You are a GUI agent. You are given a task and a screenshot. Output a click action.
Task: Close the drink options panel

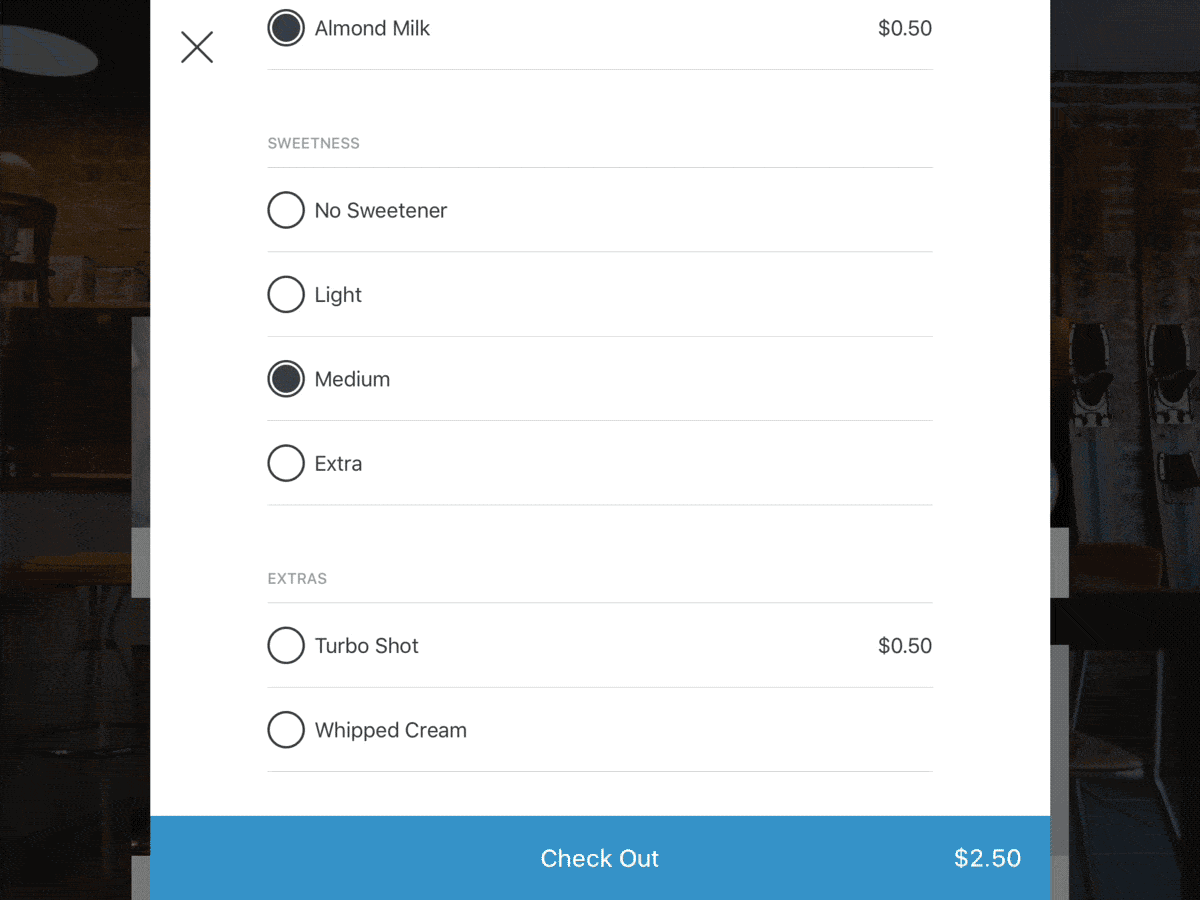point(197,47)
